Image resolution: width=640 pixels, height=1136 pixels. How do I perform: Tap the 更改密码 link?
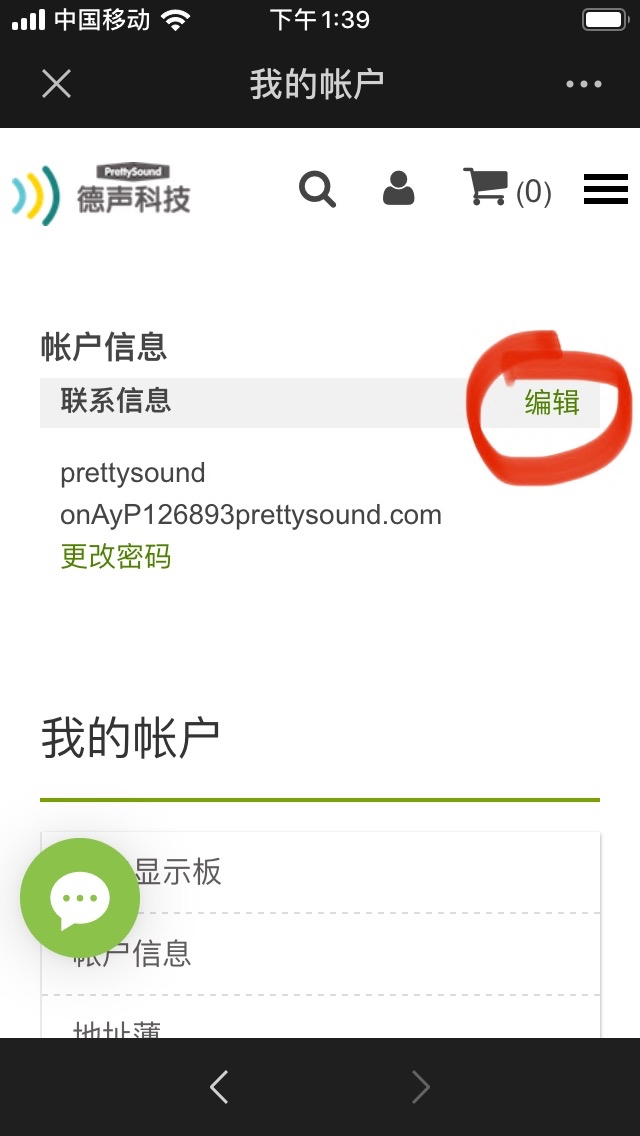coord(116,556)
